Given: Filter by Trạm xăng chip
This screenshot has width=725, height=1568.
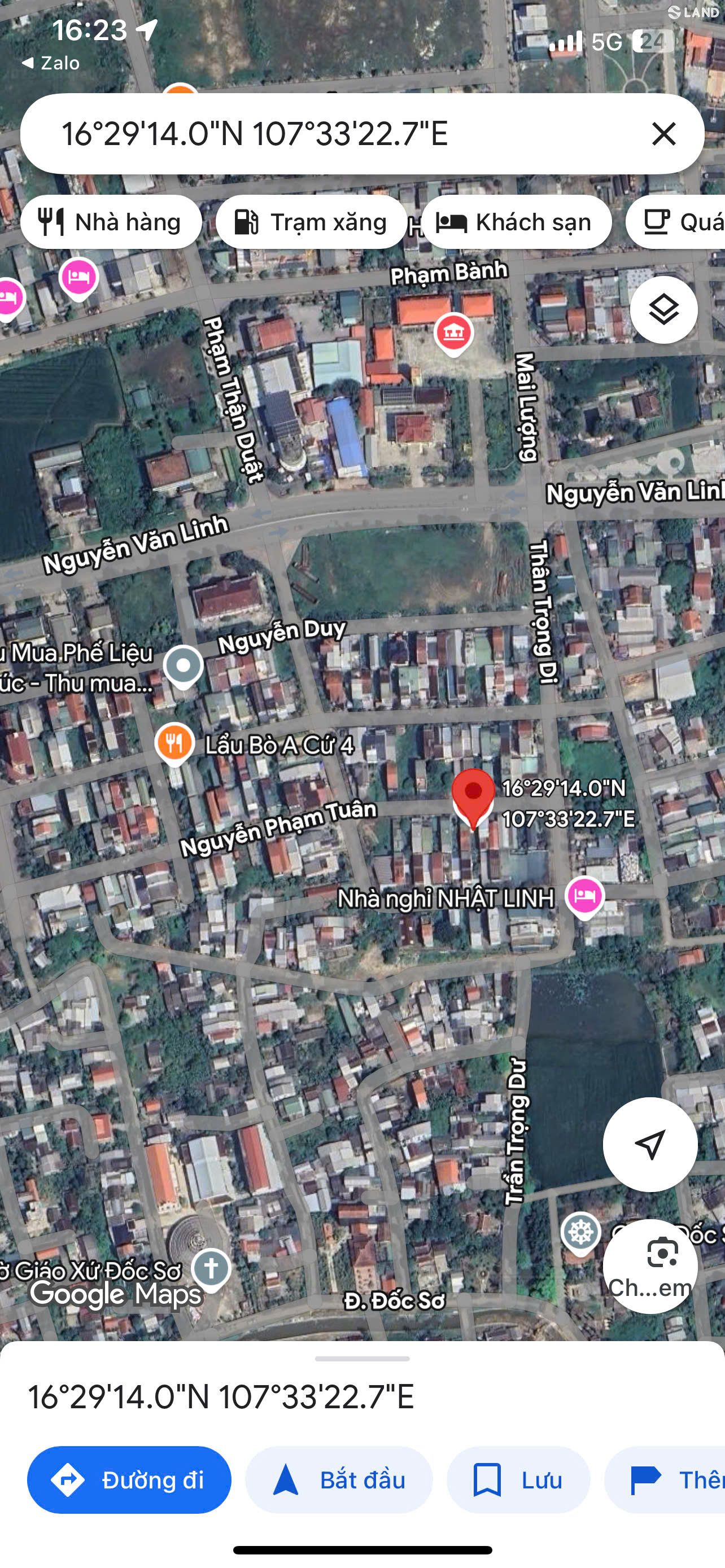Looking at the screenshot, I should click(x=311, y=222).
